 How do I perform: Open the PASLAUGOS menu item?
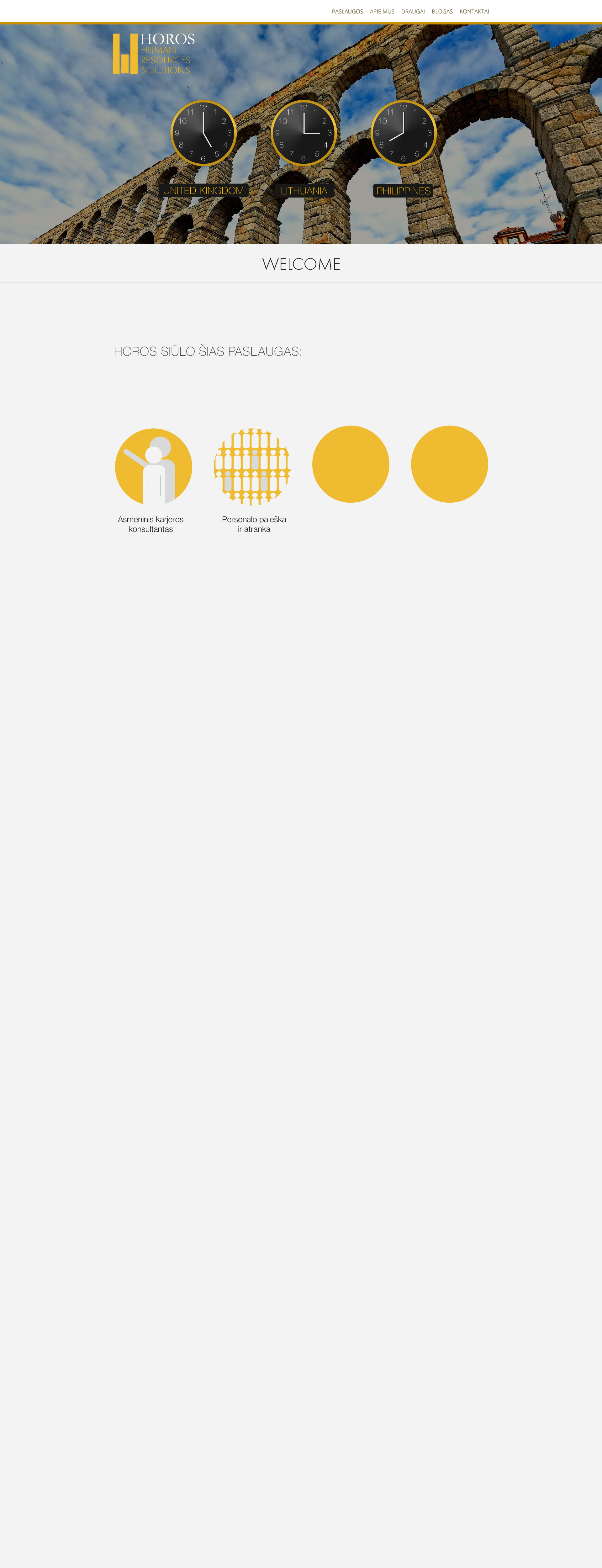[x=347, y=12]
